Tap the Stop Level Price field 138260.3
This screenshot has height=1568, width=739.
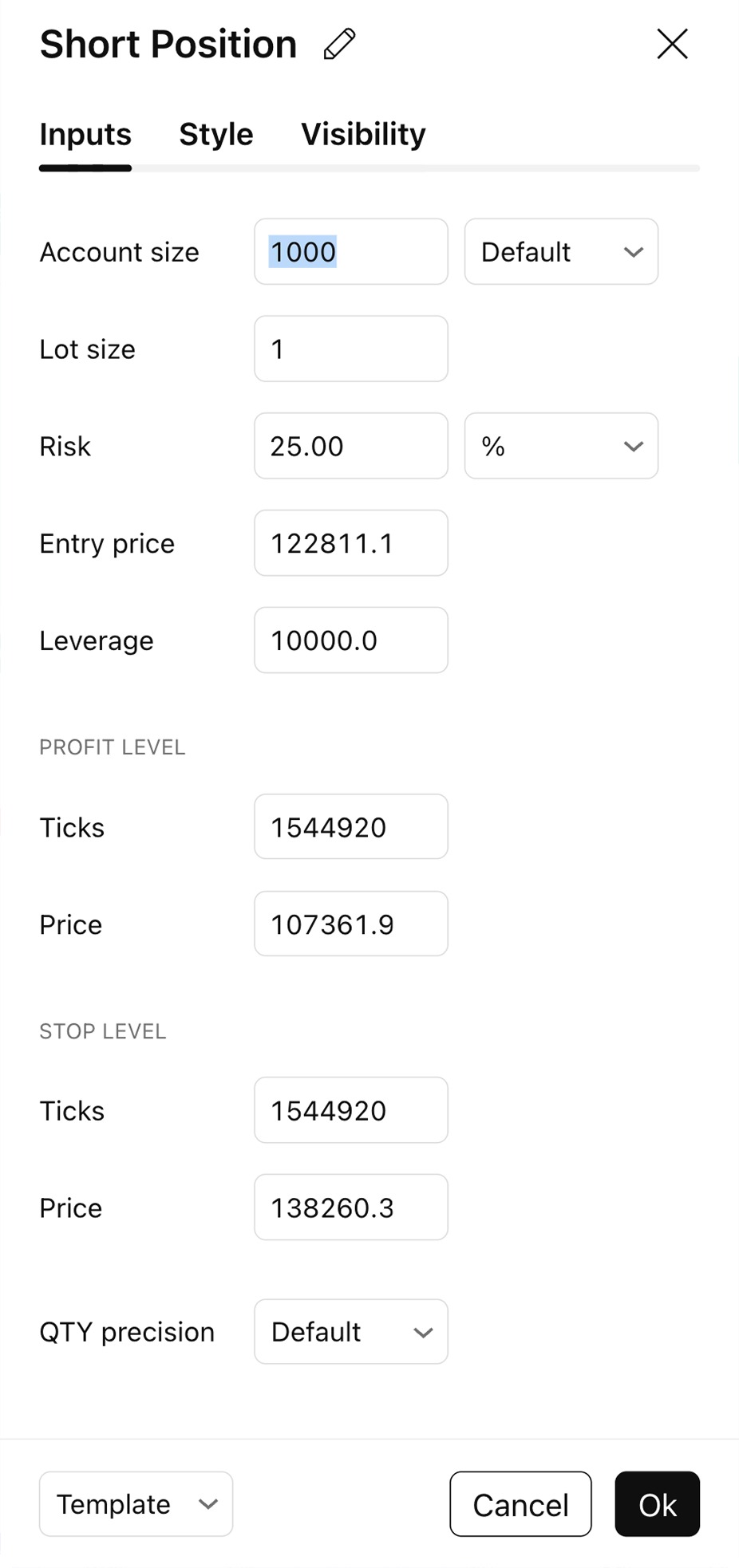[351, 1208]
